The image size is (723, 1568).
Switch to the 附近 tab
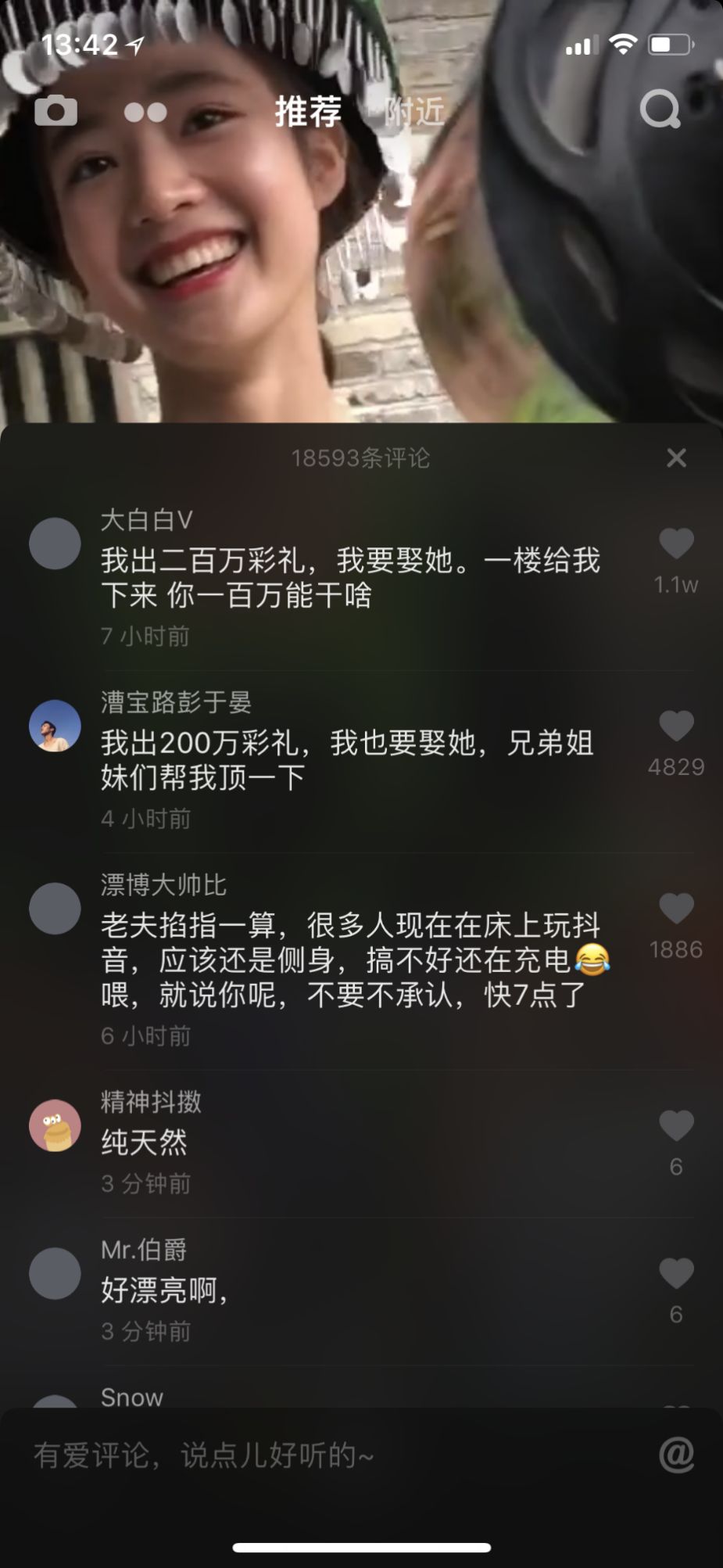tap(413, 113)
